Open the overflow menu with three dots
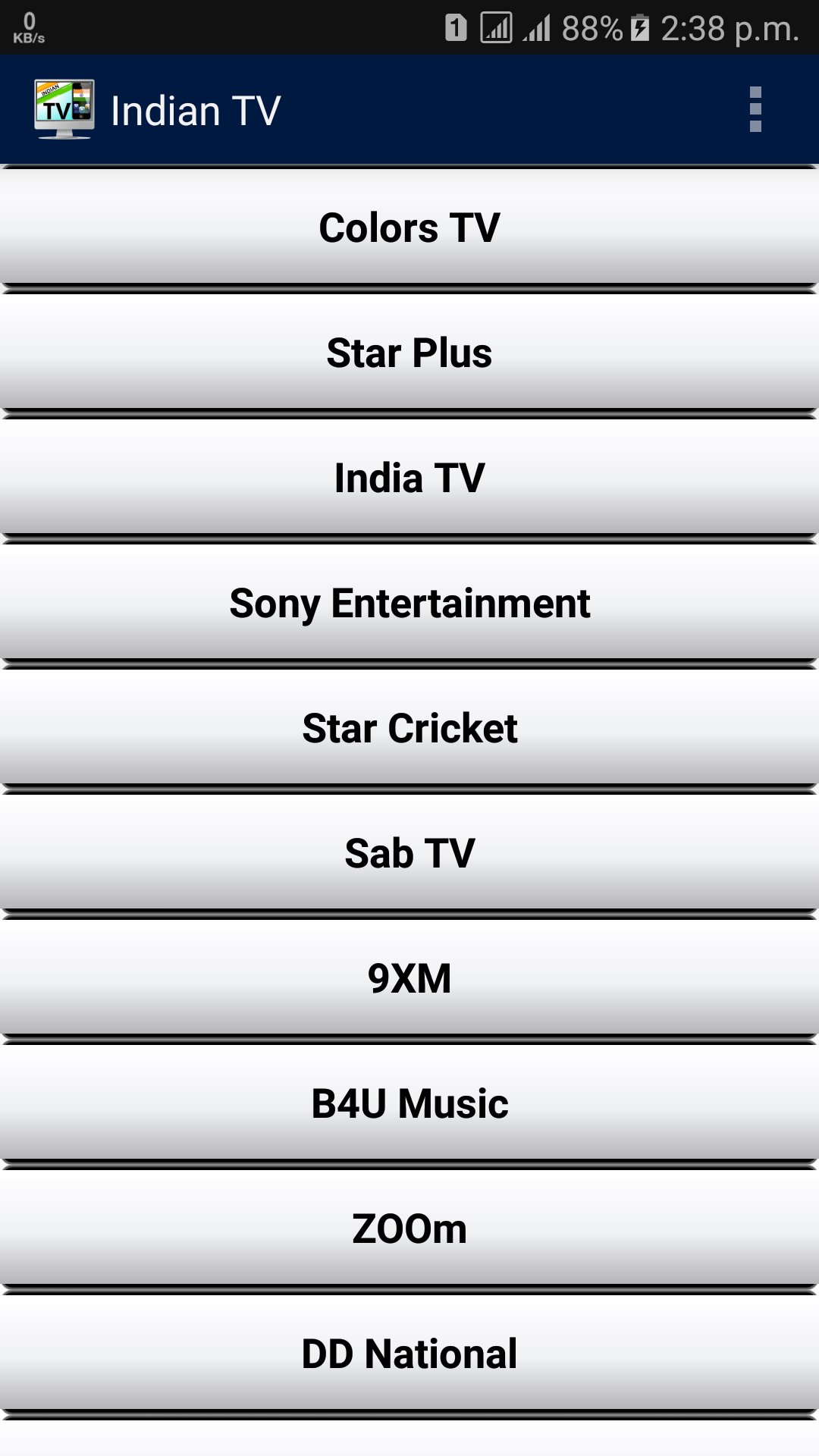Viewport: 819px width, 1456px height. [754, 108]
